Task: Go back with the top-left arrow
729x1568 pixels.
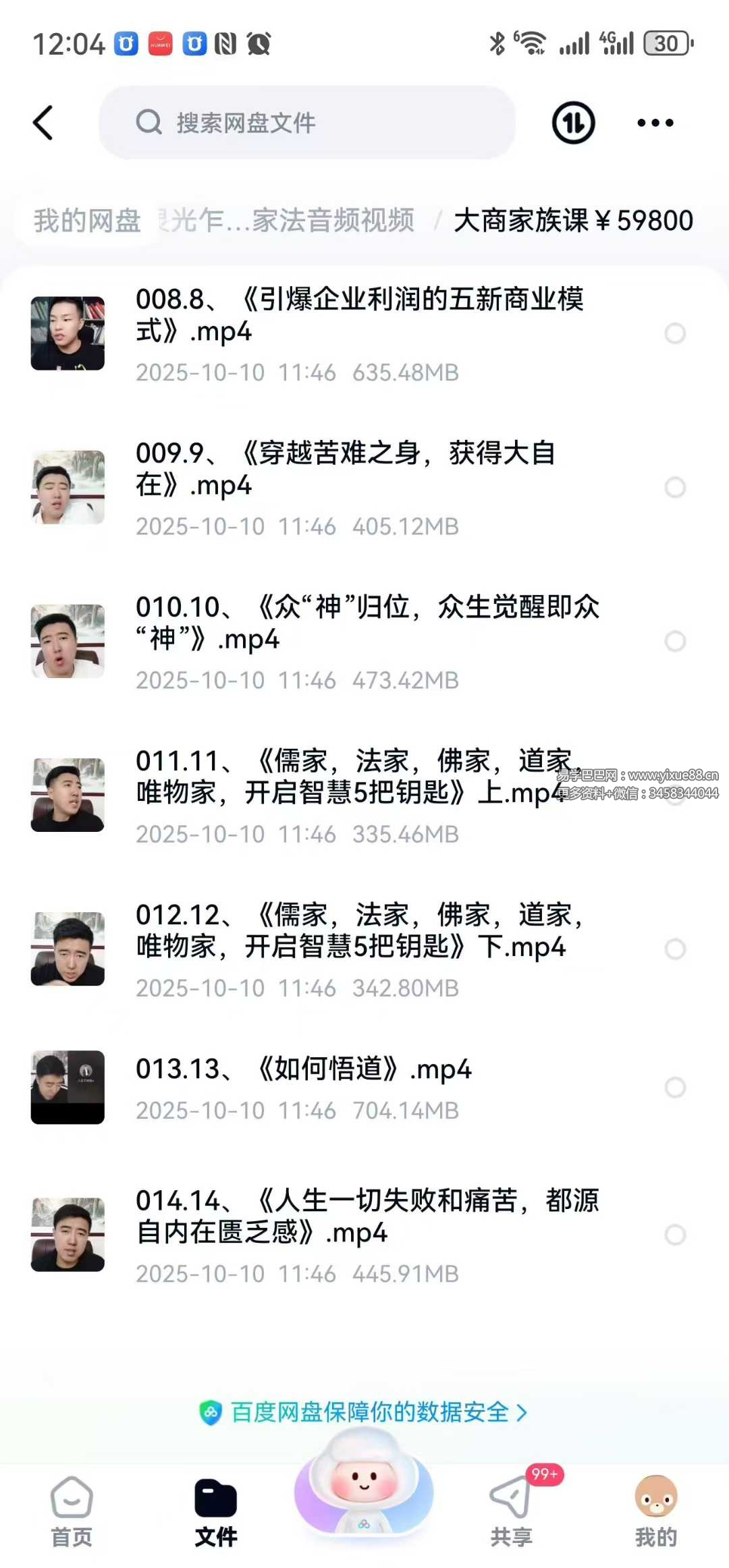Action: point(43,123)
